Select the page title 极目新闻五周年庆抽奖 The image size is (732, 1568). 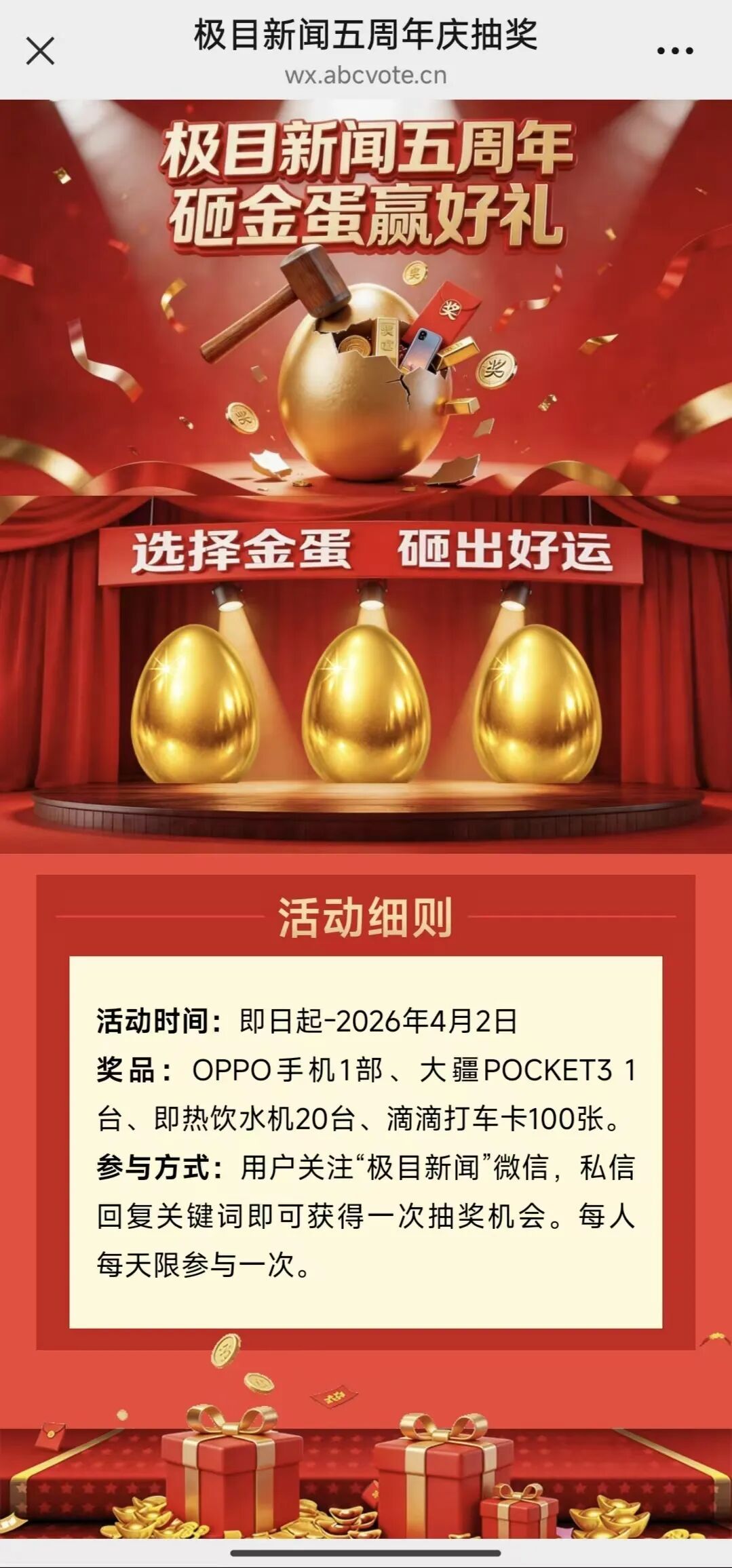coord(366,39)
